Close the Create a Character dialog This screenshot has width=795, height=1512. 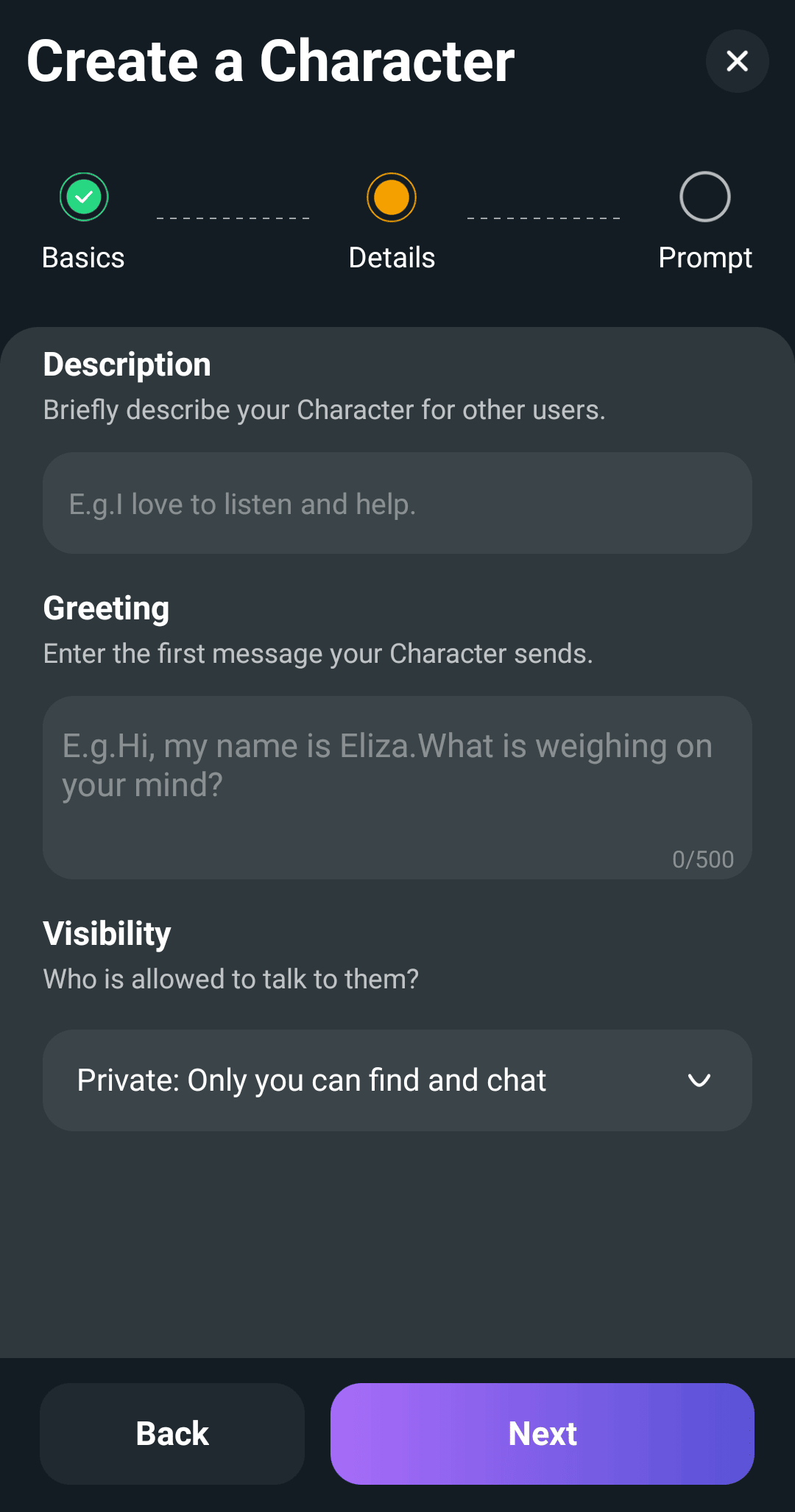[737, 62]
